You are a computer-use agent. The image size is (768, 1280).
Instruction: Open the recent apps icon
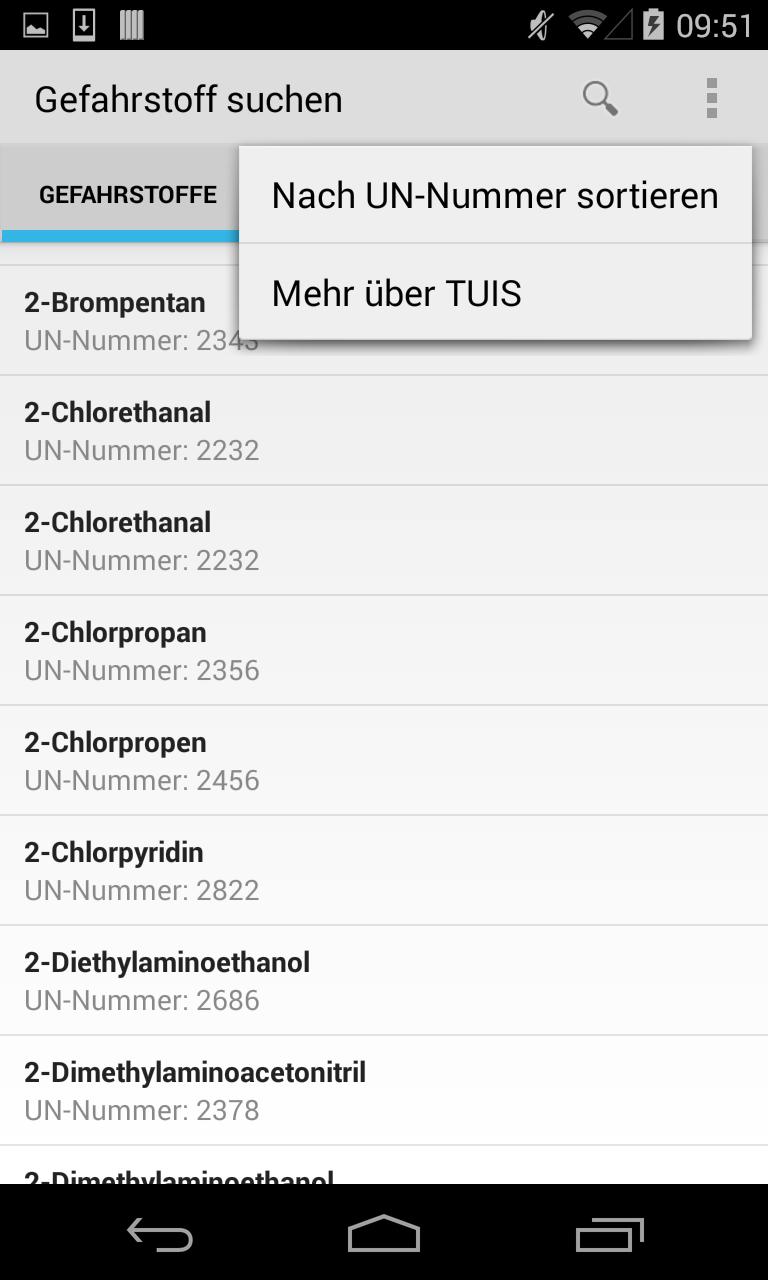609,1235
